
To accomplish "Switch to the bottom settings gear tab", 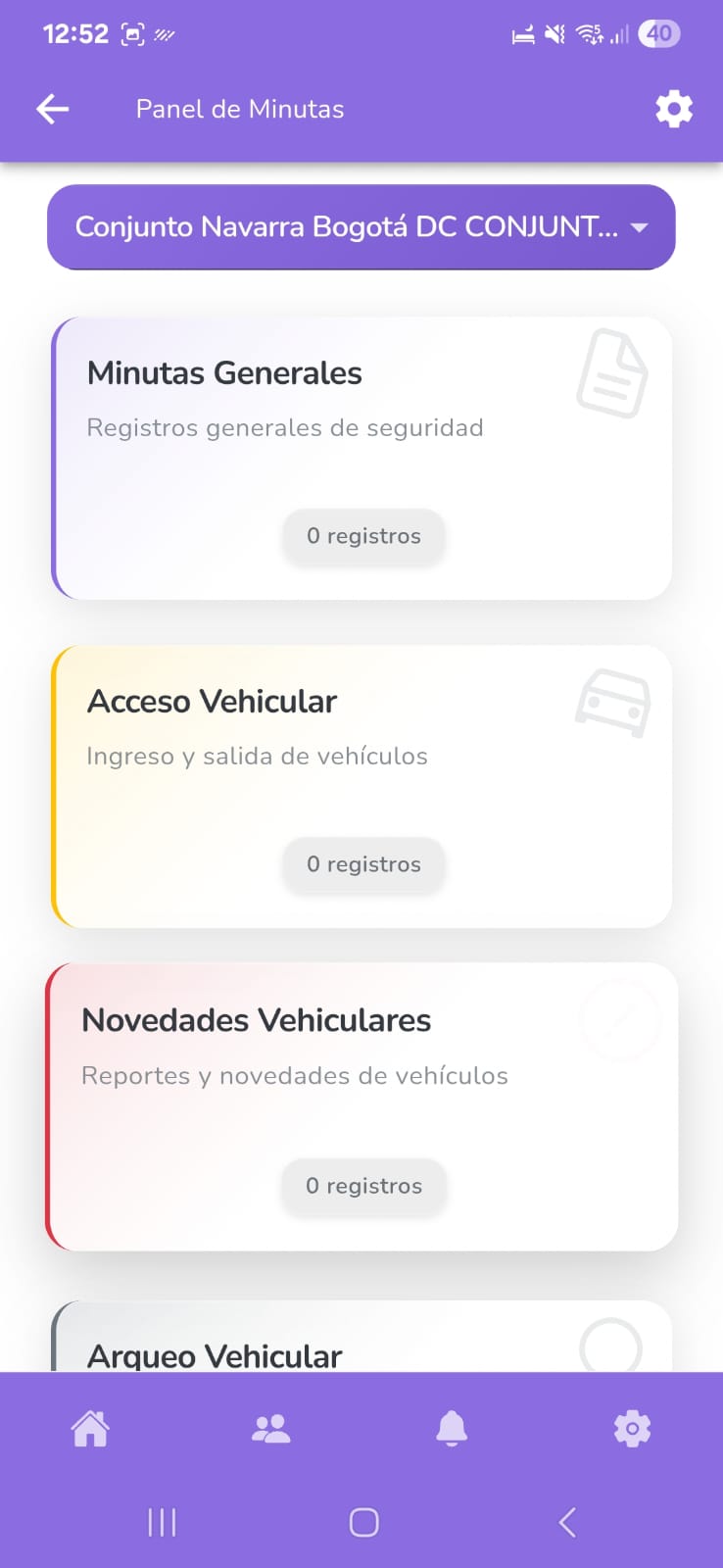I will (x=632, y=1429).
